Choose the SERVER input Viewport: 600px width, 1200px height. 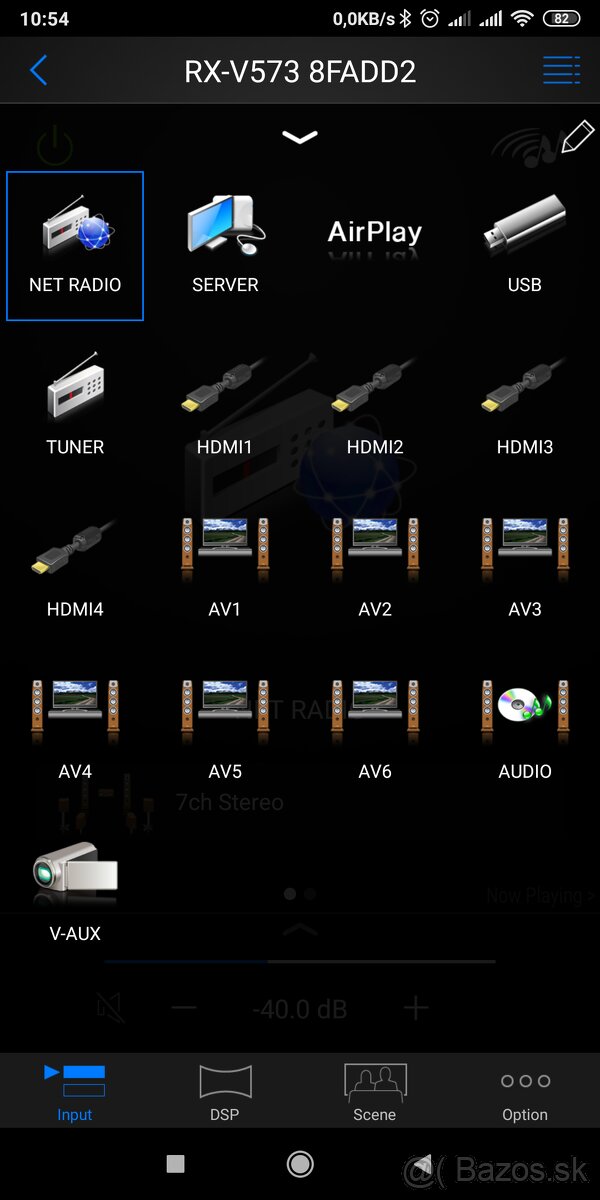(x=225, y=245)
